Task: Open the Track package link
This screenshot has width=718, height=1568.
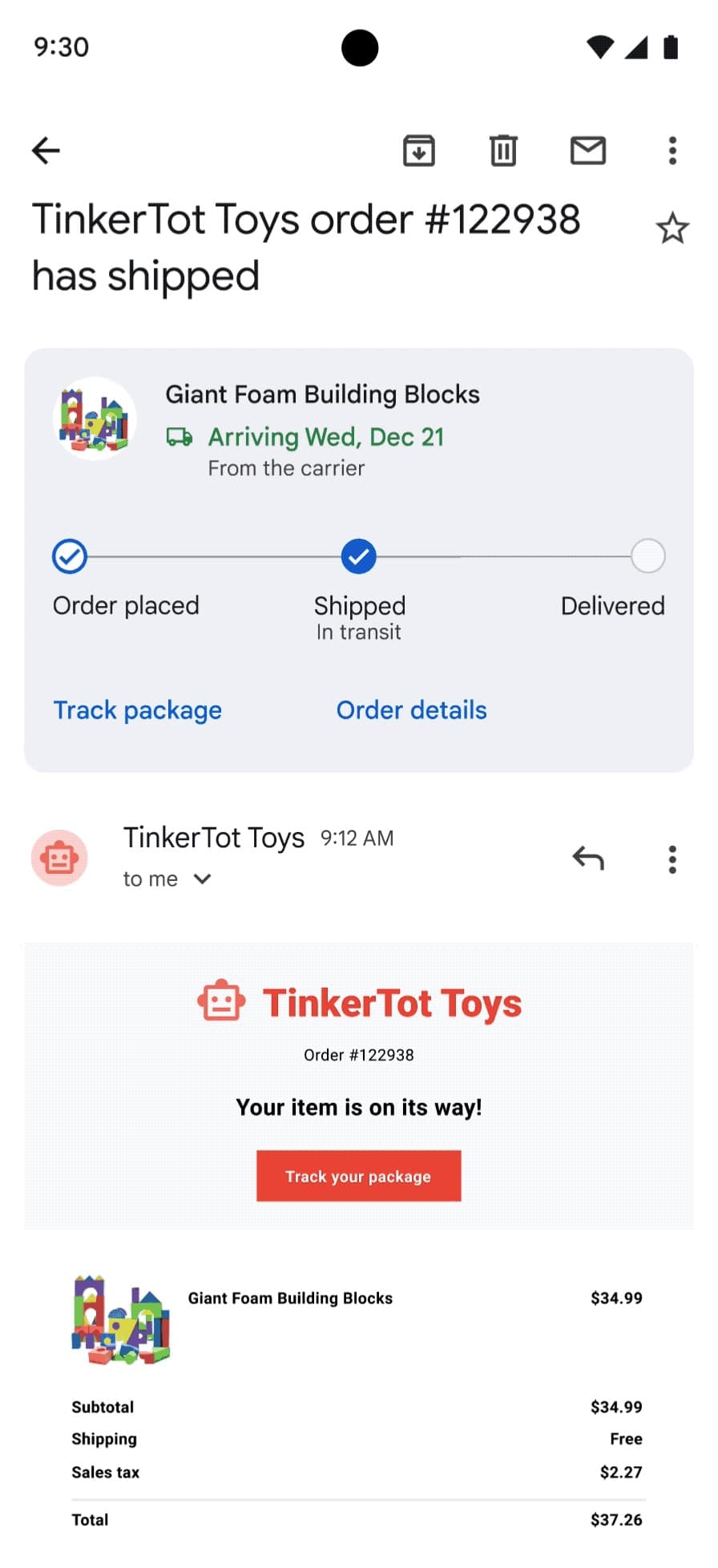Action: (138, 710)
